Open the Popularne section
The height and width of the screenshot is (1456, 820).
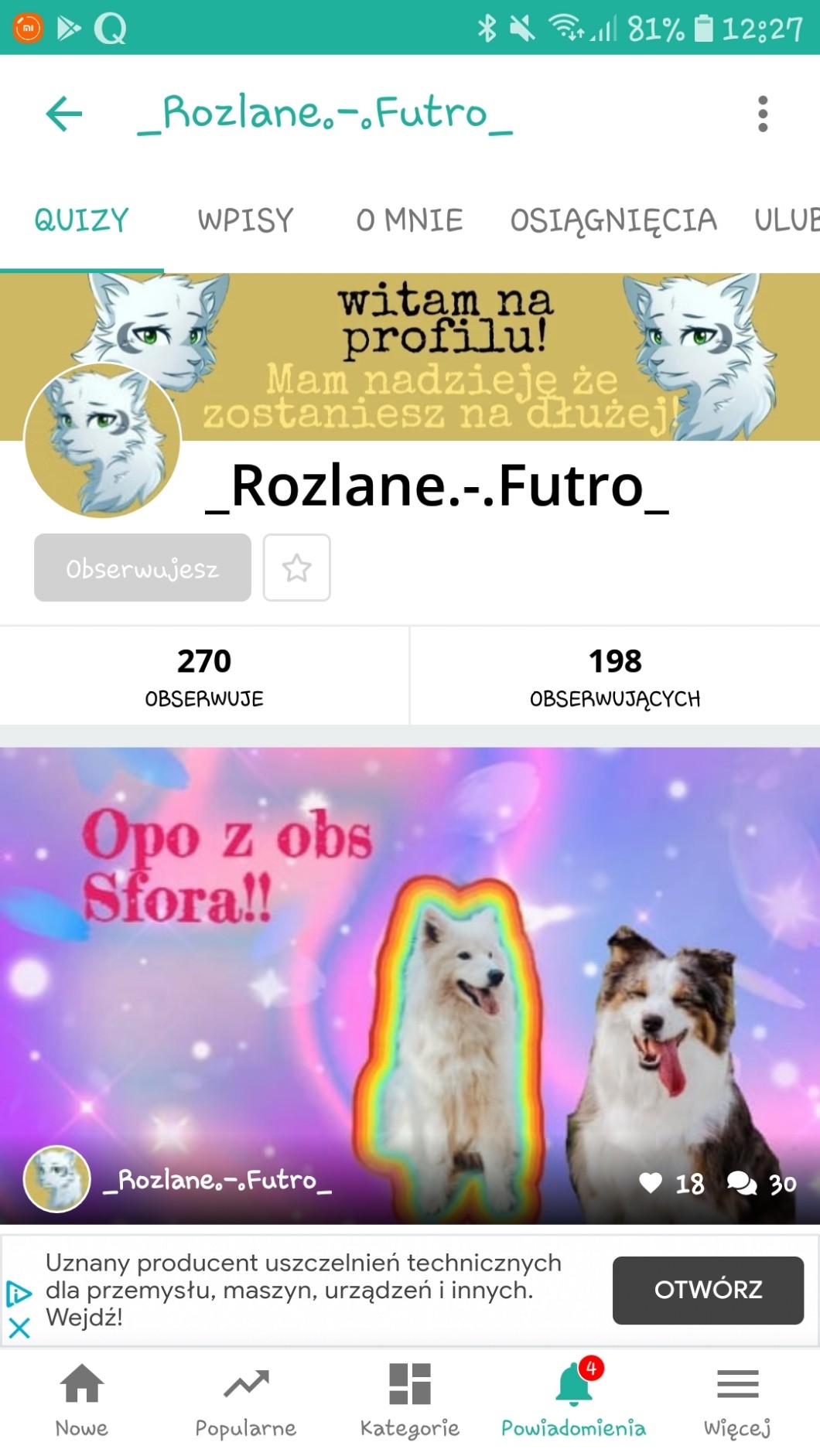point(246,1400)
